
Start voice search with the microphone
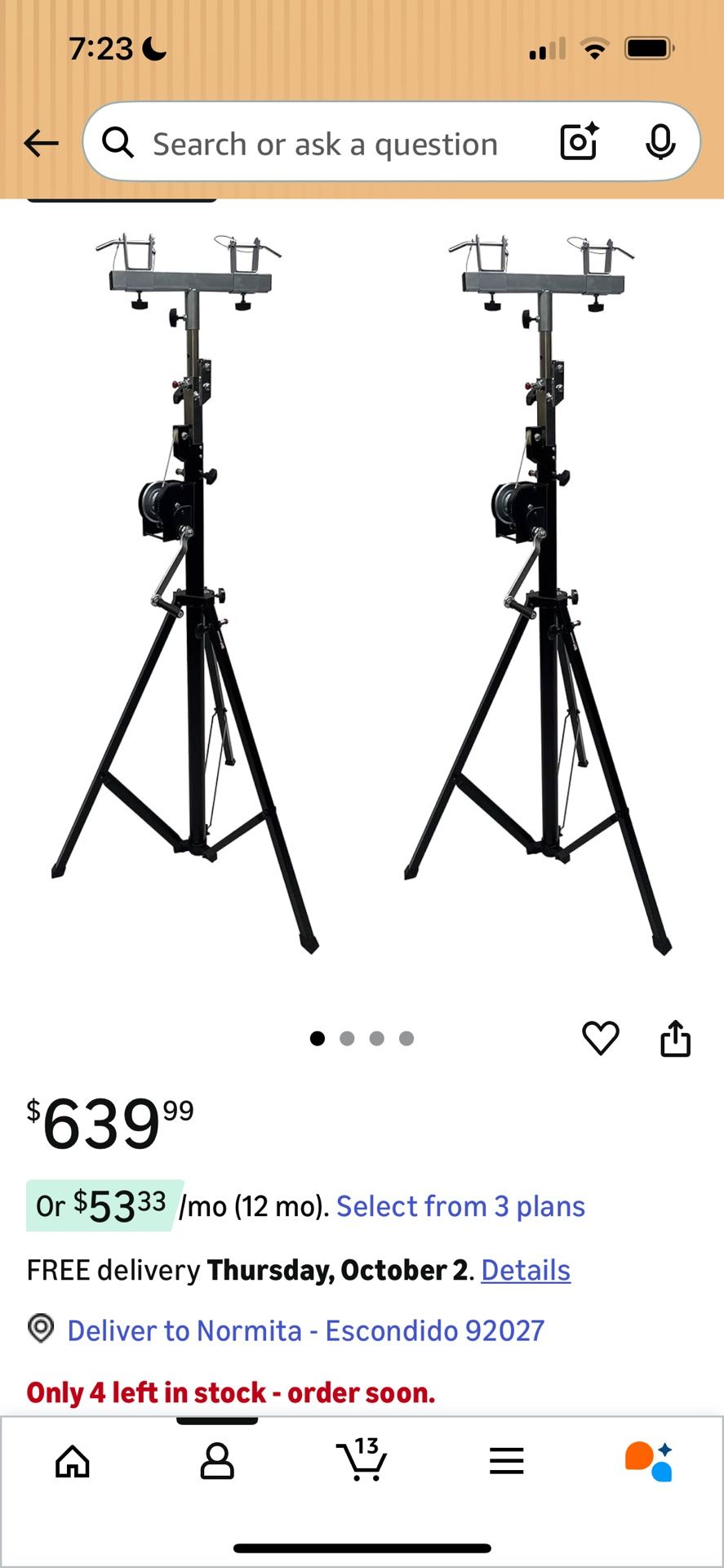(660, 143)
